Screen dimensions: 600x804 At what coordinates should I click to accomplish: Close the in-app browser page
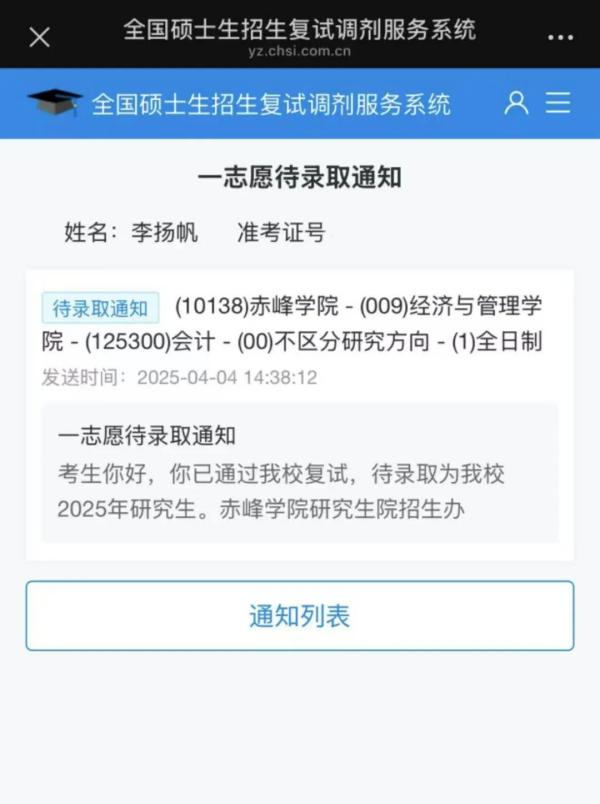(x=39, y=37)
